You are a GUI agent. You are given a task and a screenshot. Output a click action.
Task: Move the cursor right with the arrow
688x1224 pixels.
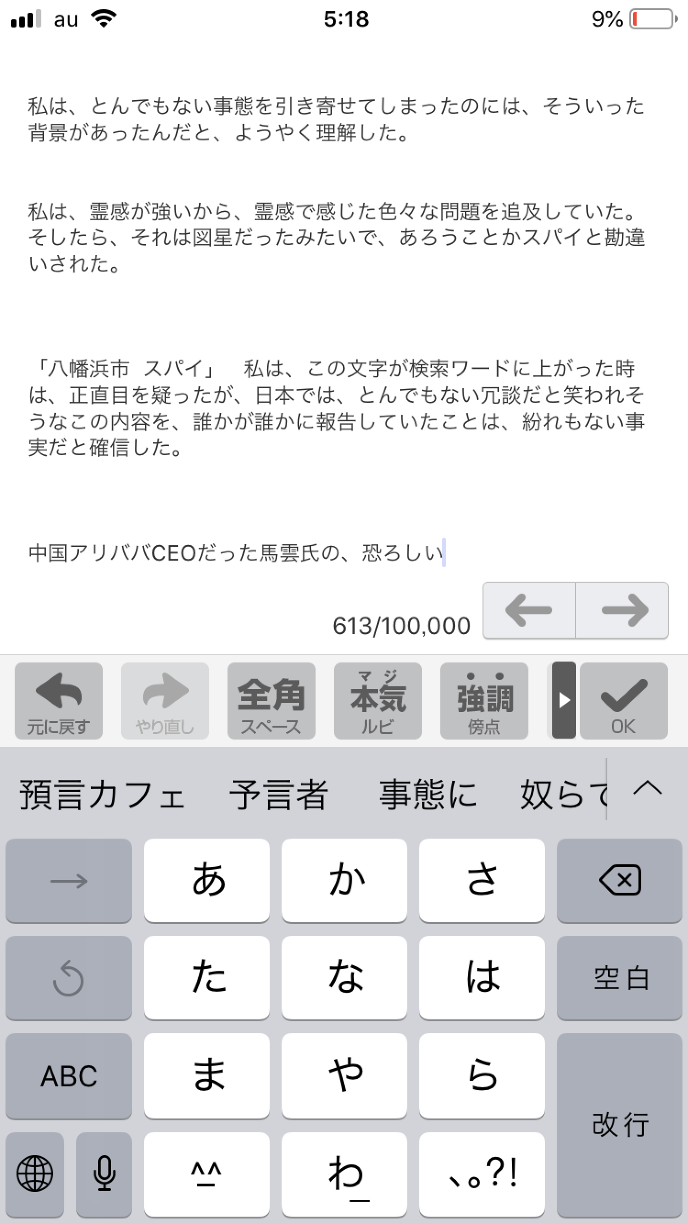pyautogui.click(x=622, y=610)
